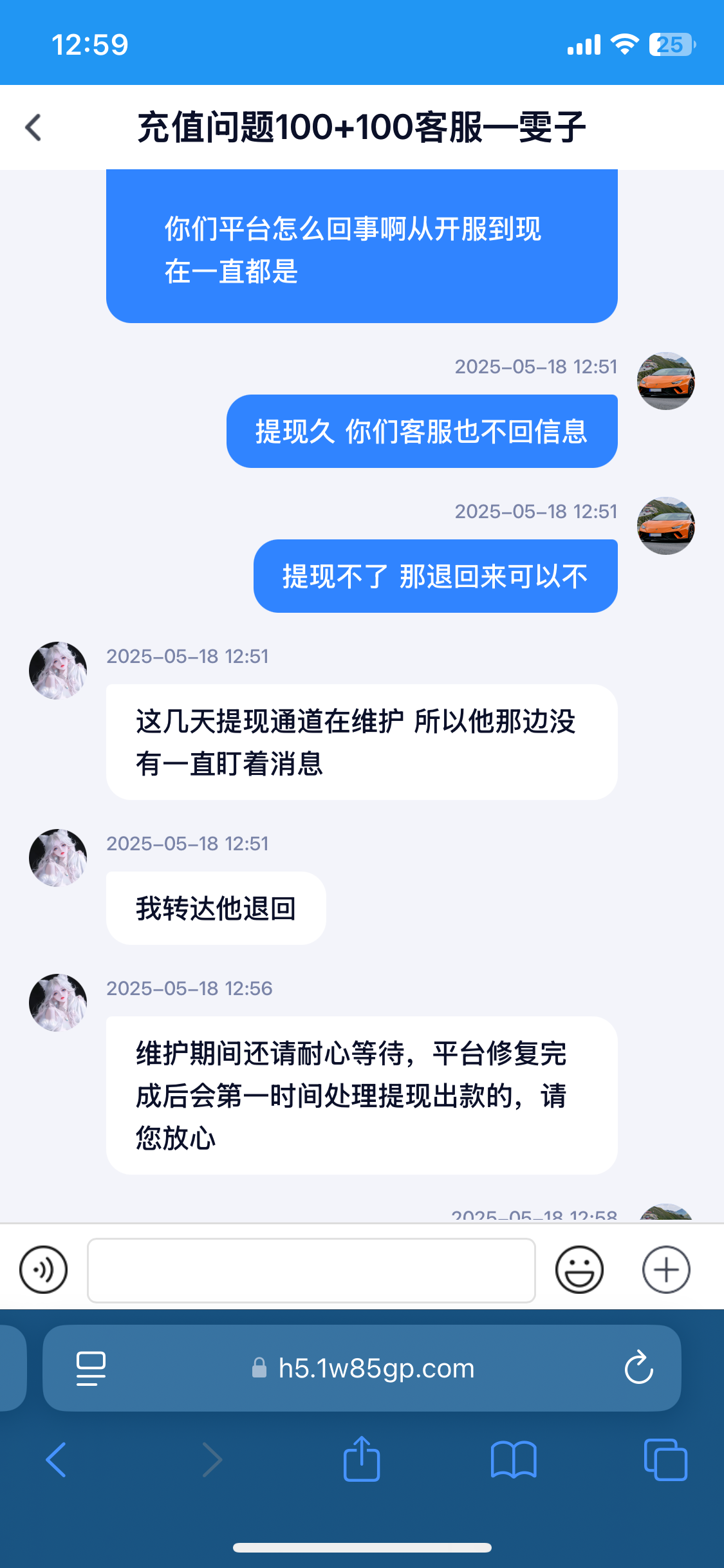Tap the customer service agent's avatar at 12:56
724x1568 pixels.
coord(58,1002)
